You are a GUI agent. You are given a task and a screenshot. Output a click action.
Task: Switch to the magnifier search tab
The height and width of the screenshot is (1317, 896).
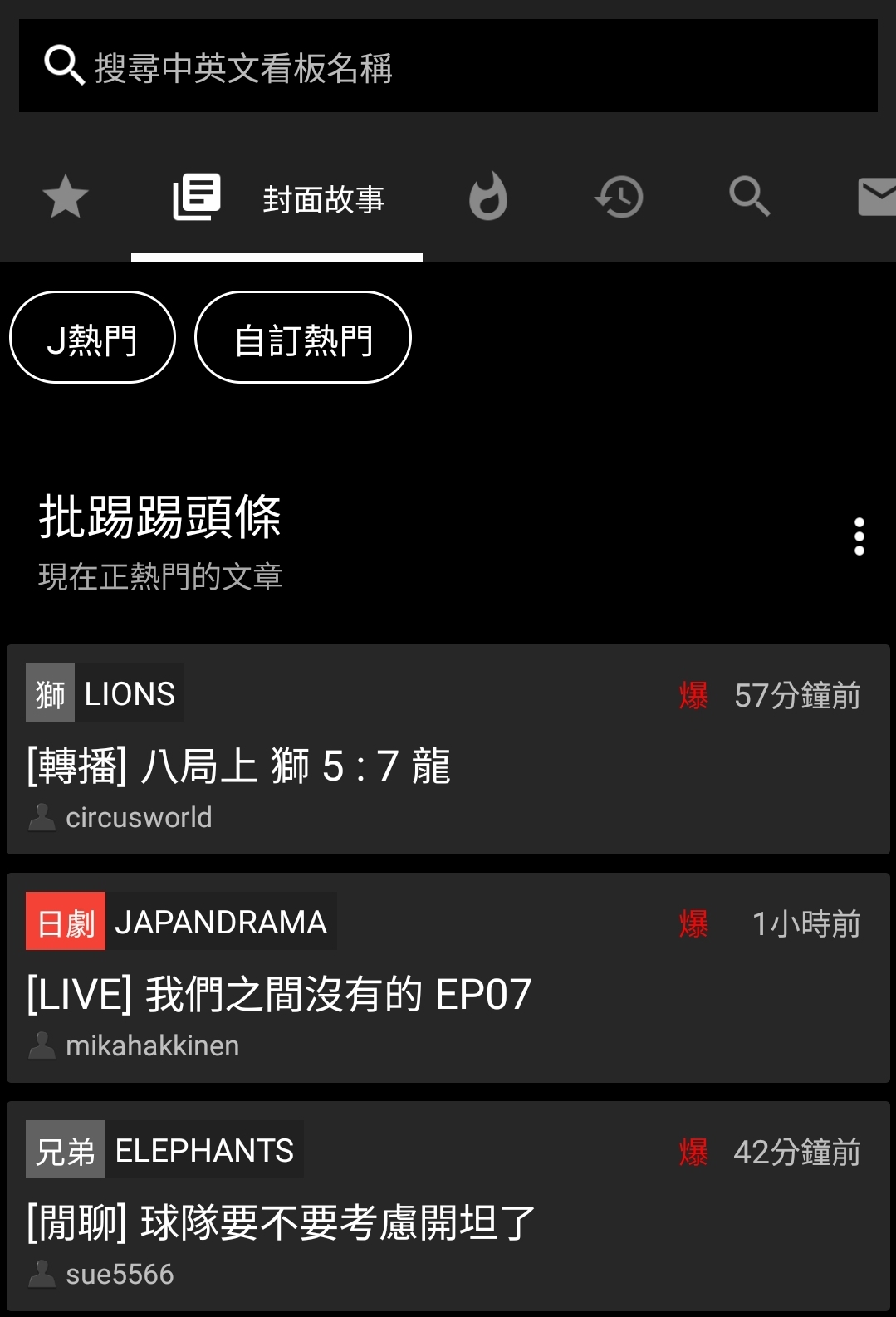pyautogui.click(x=749, y=198)
